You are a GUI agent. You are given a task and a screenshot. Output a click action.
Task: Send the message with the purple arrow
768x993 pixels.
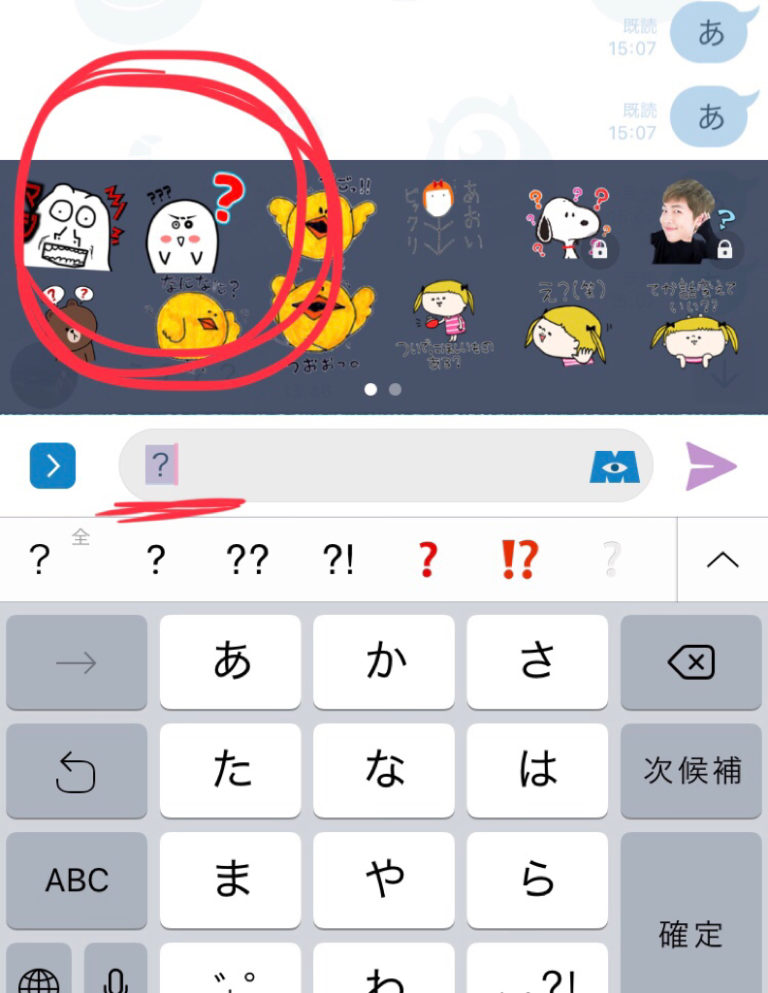pos(710,466)
